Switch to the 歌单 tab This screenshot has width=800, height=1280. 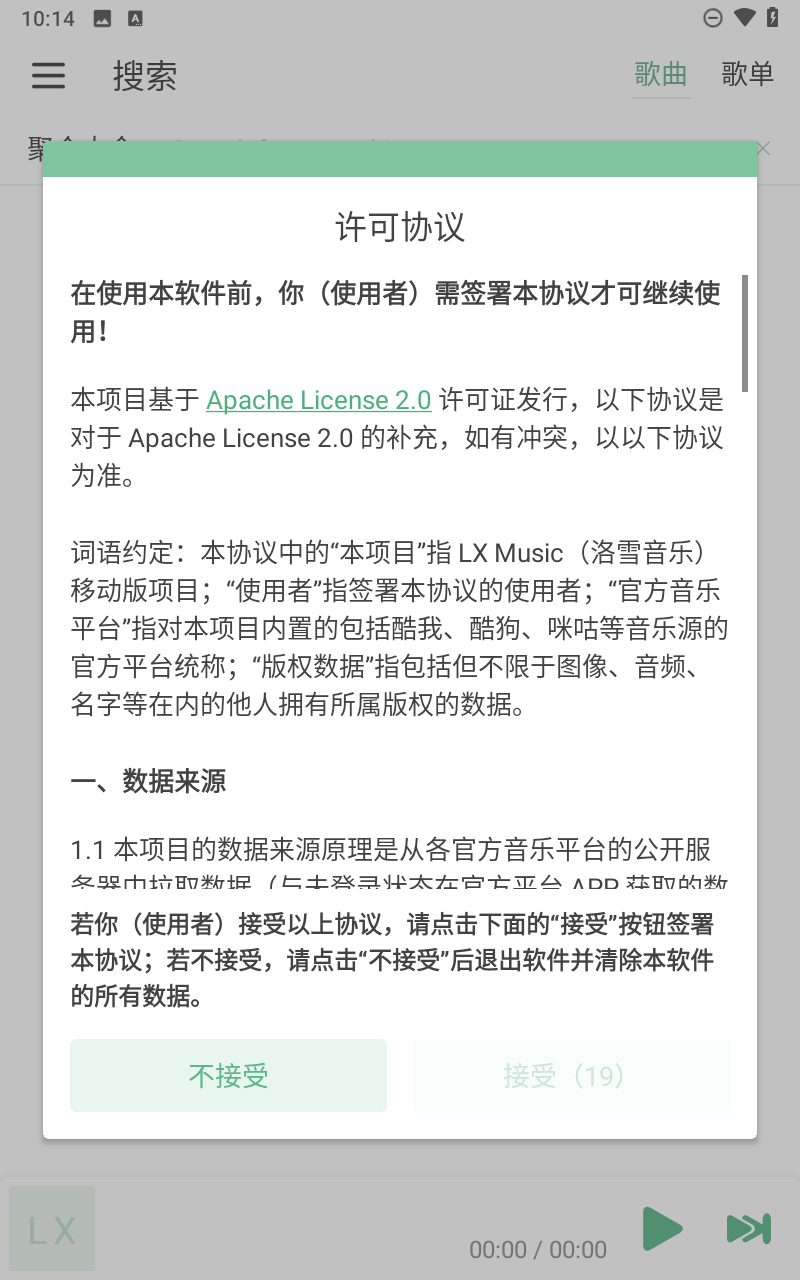pyautogui.click(x=747, y=74)
